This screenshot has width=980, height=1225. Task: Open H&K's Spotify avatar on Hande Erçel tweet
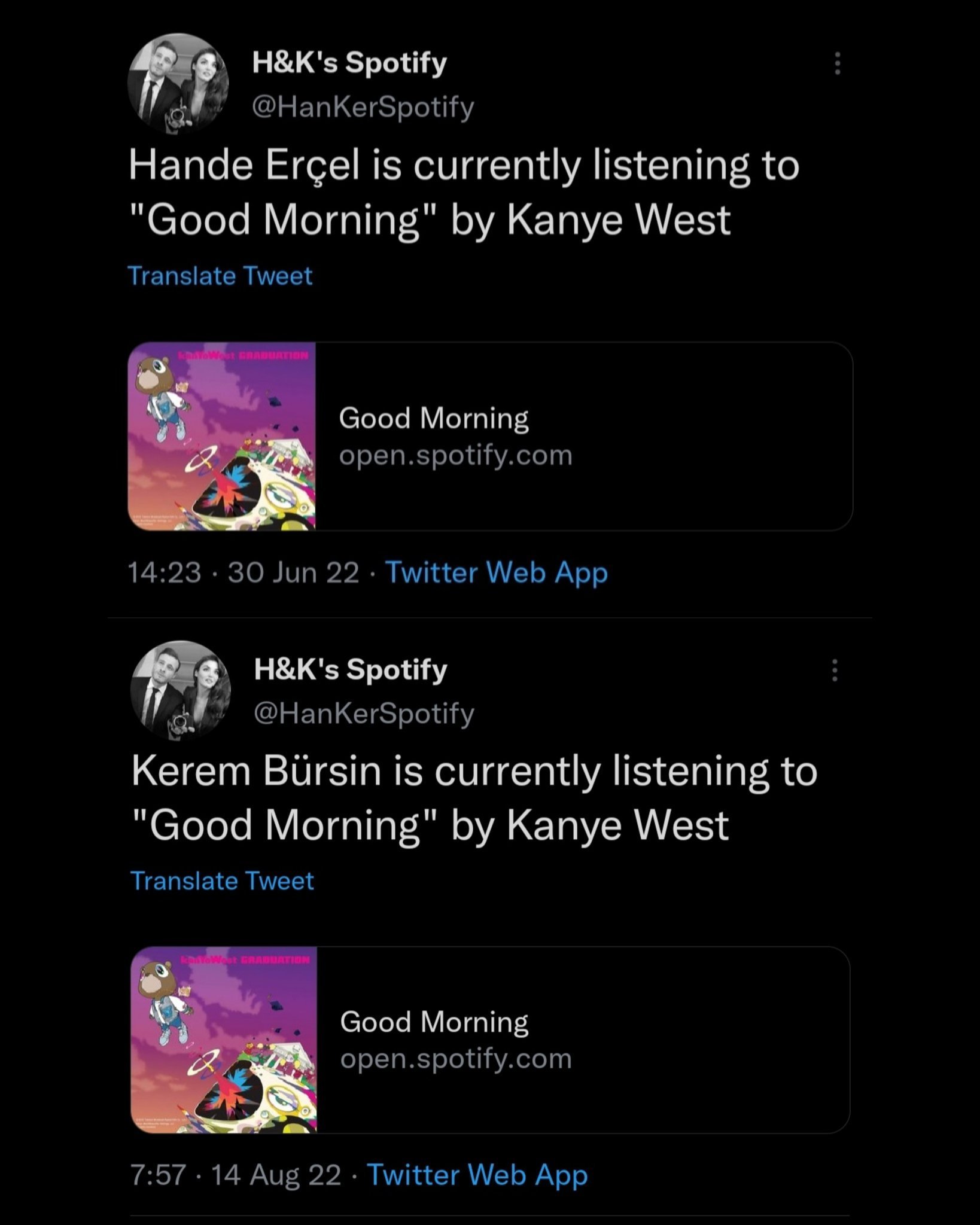pyautogui.click(x=178, y=83)
